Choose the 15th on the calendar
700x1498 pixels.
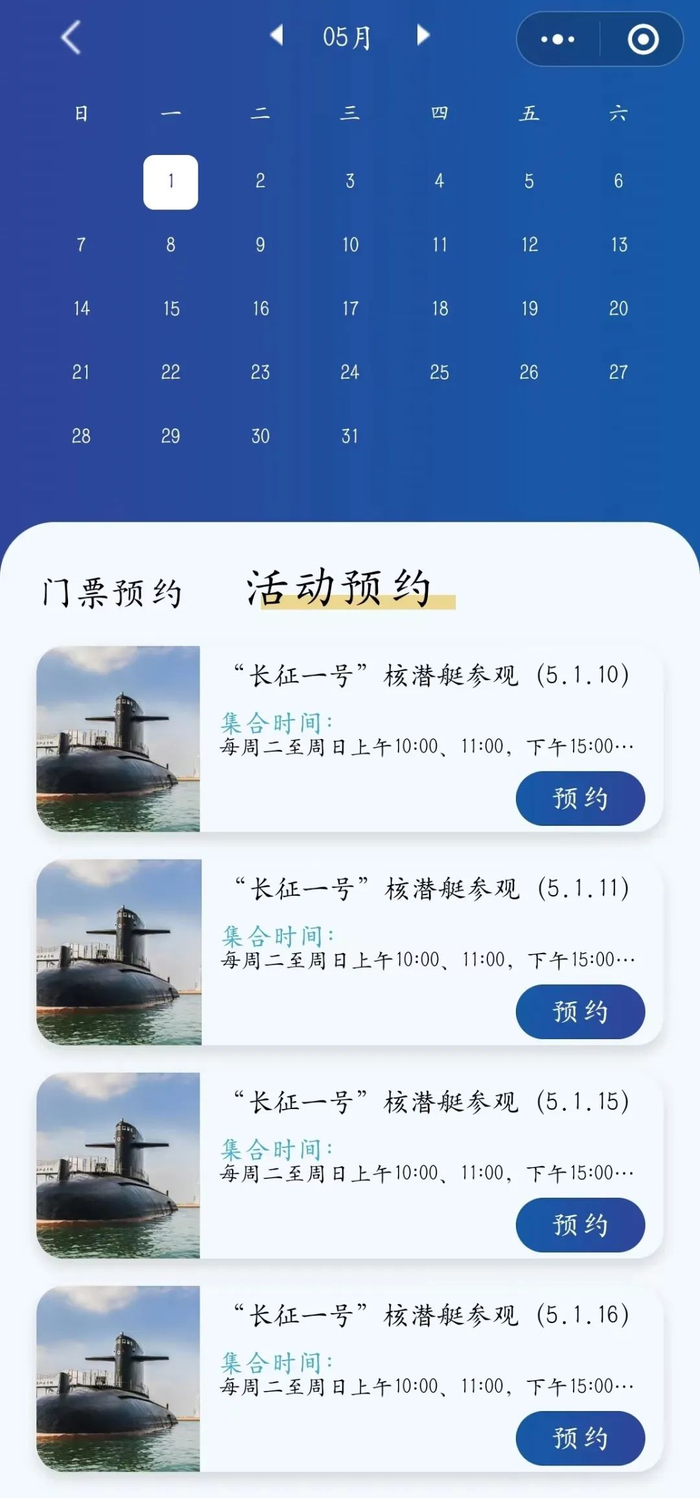(x=171, y=309)
